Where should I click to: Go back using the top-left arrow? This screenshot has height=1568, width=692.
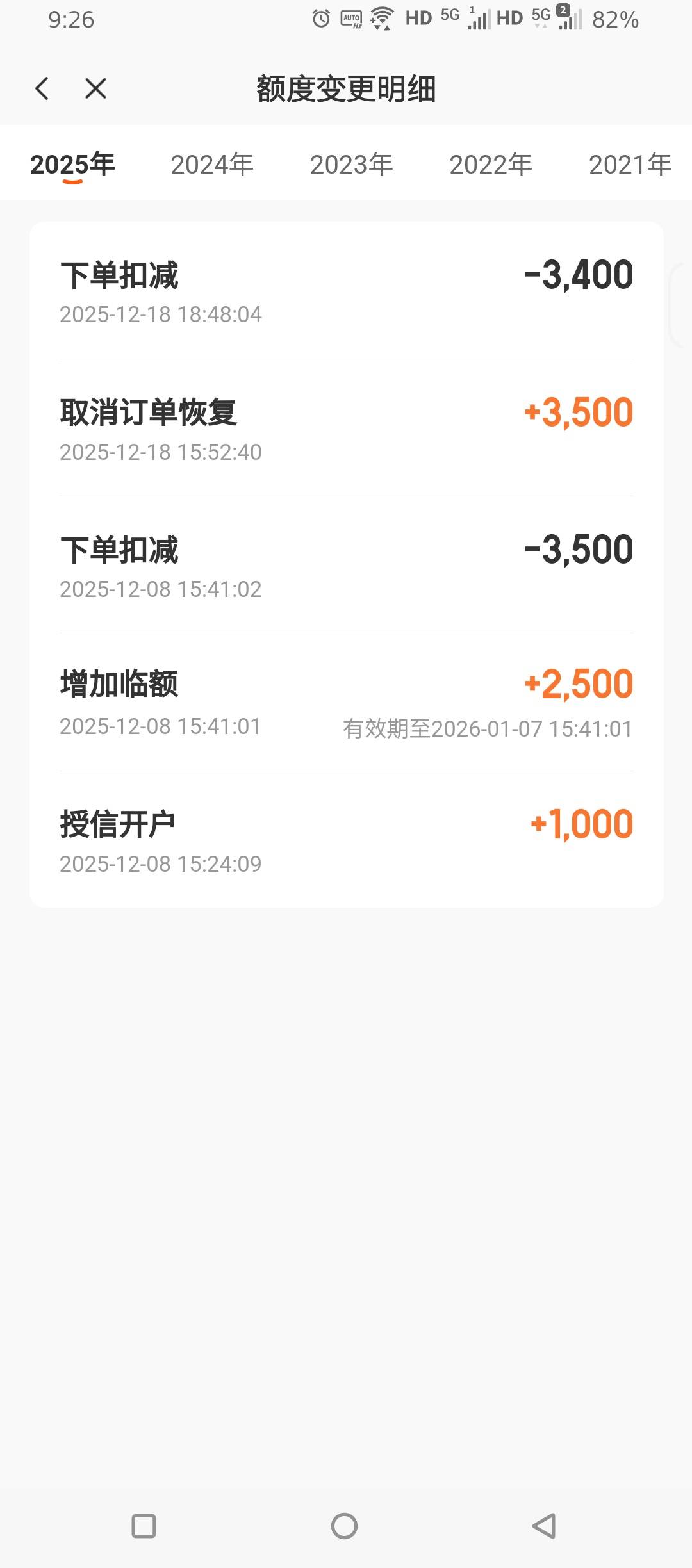point(42,88)
